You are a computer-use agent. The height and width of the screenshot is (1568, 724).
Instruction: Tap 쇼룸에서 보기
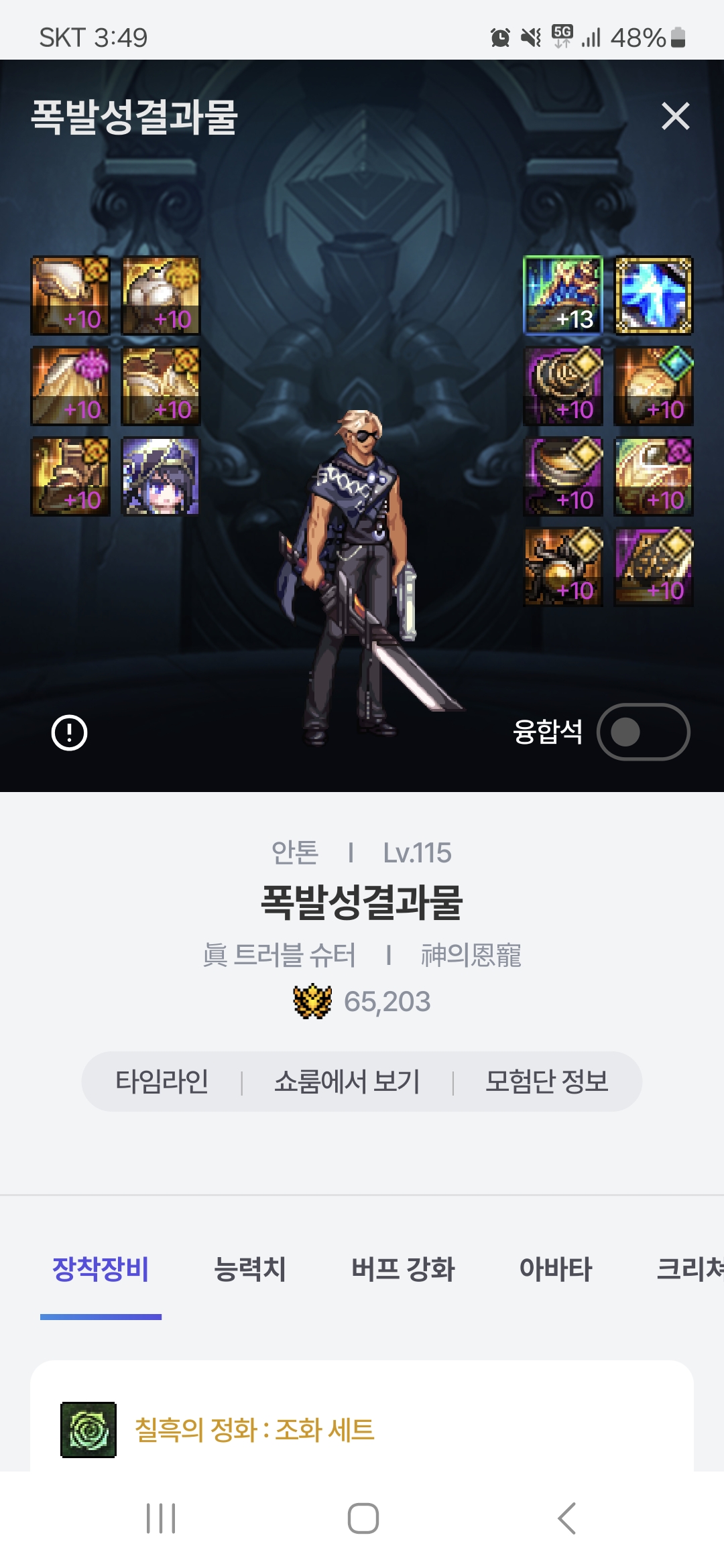347,1082
